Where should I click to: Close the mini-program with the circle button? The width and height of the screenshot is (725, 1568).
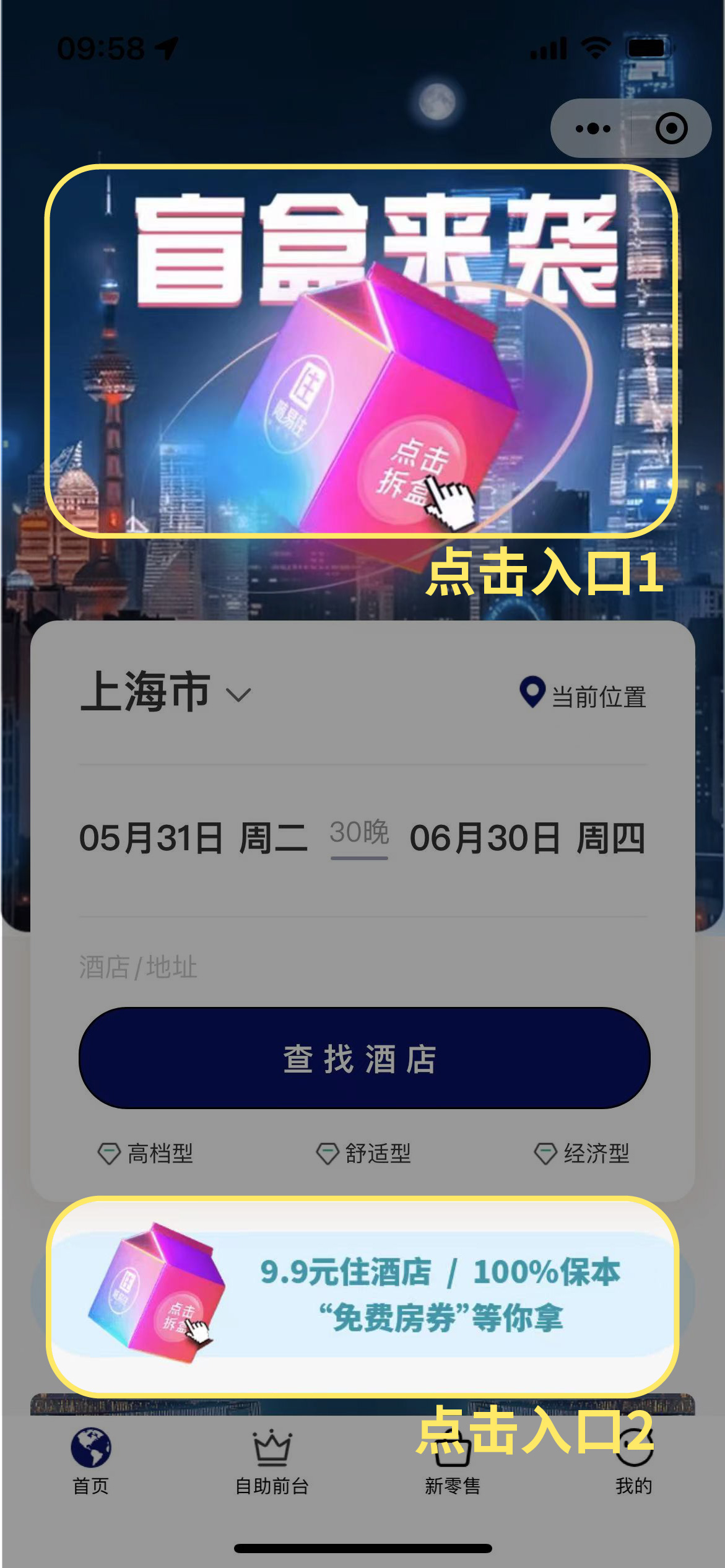tap(671, 128)
